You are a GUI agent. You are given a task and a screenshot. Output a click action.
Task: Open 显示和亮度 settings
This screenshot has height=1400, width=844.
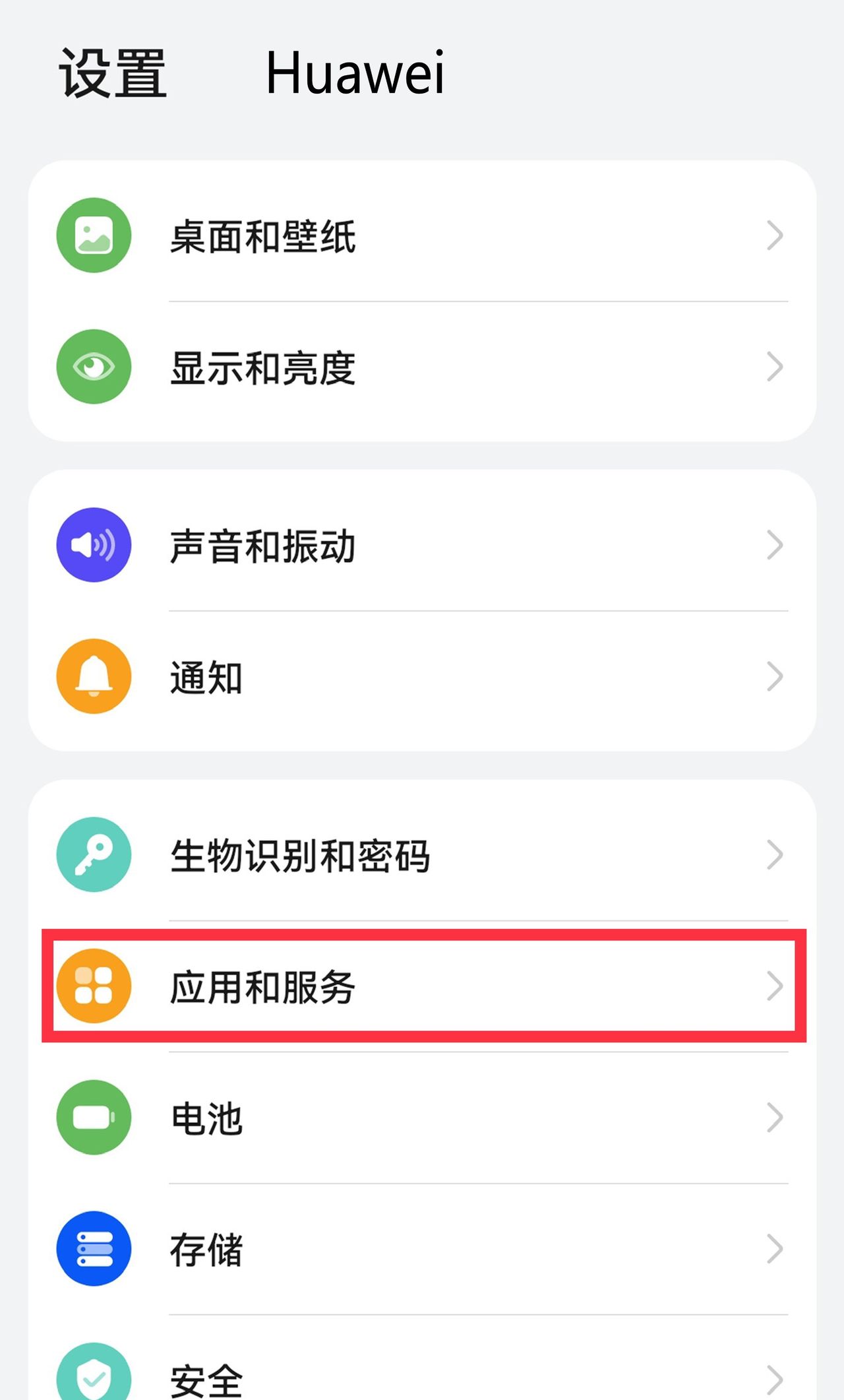click(422, 367)
